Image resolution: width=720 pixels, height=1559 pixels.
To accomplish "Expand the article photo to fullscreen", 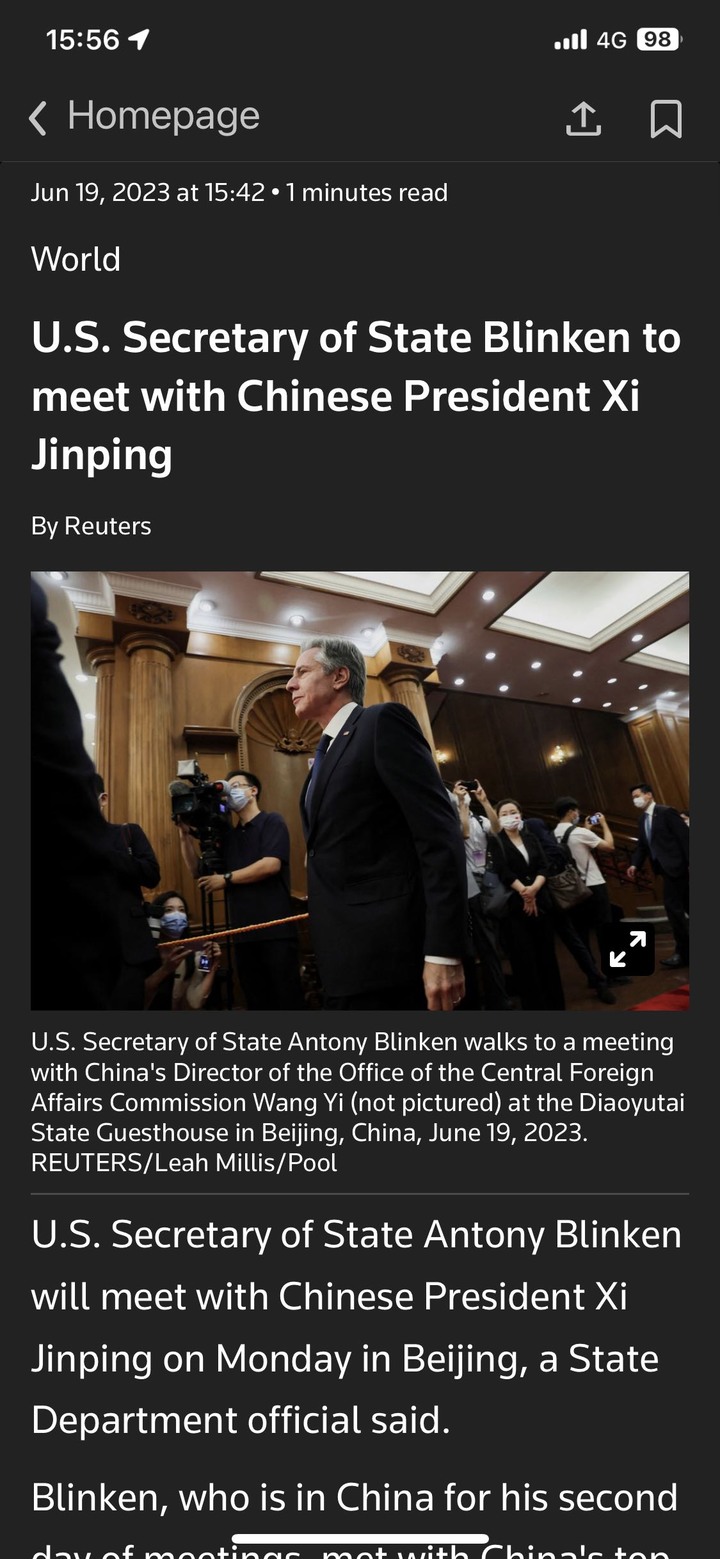I will 628,949.
